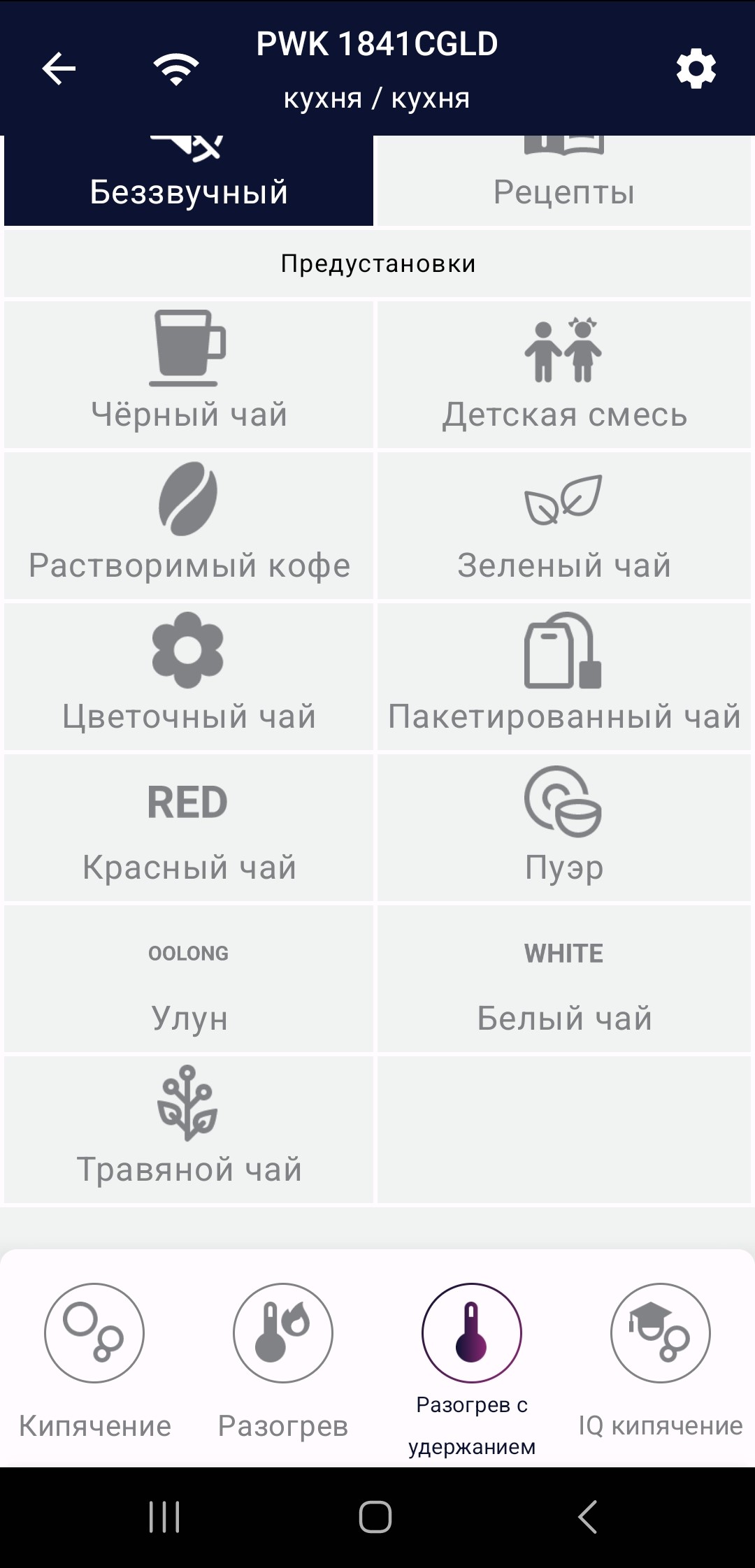Screen dimensions: 755x1568
Task: Select the Травяной чай preset
Action: tap(189, 1129)
